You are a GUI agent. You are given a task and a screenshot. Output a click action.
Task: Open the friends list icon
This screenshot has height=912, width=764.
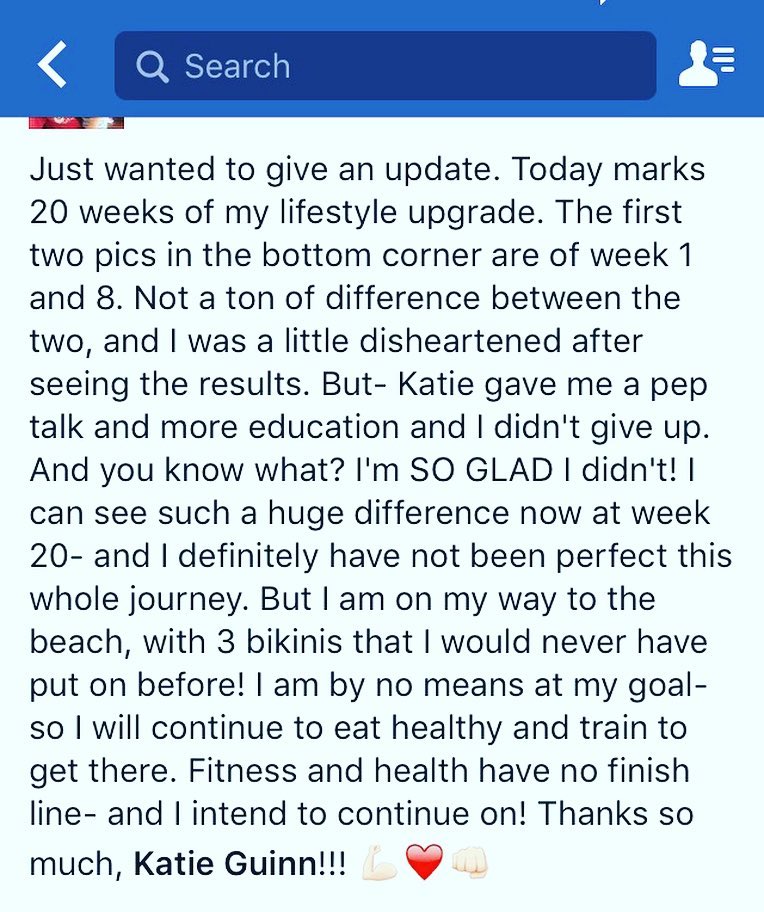coord(706,66)
